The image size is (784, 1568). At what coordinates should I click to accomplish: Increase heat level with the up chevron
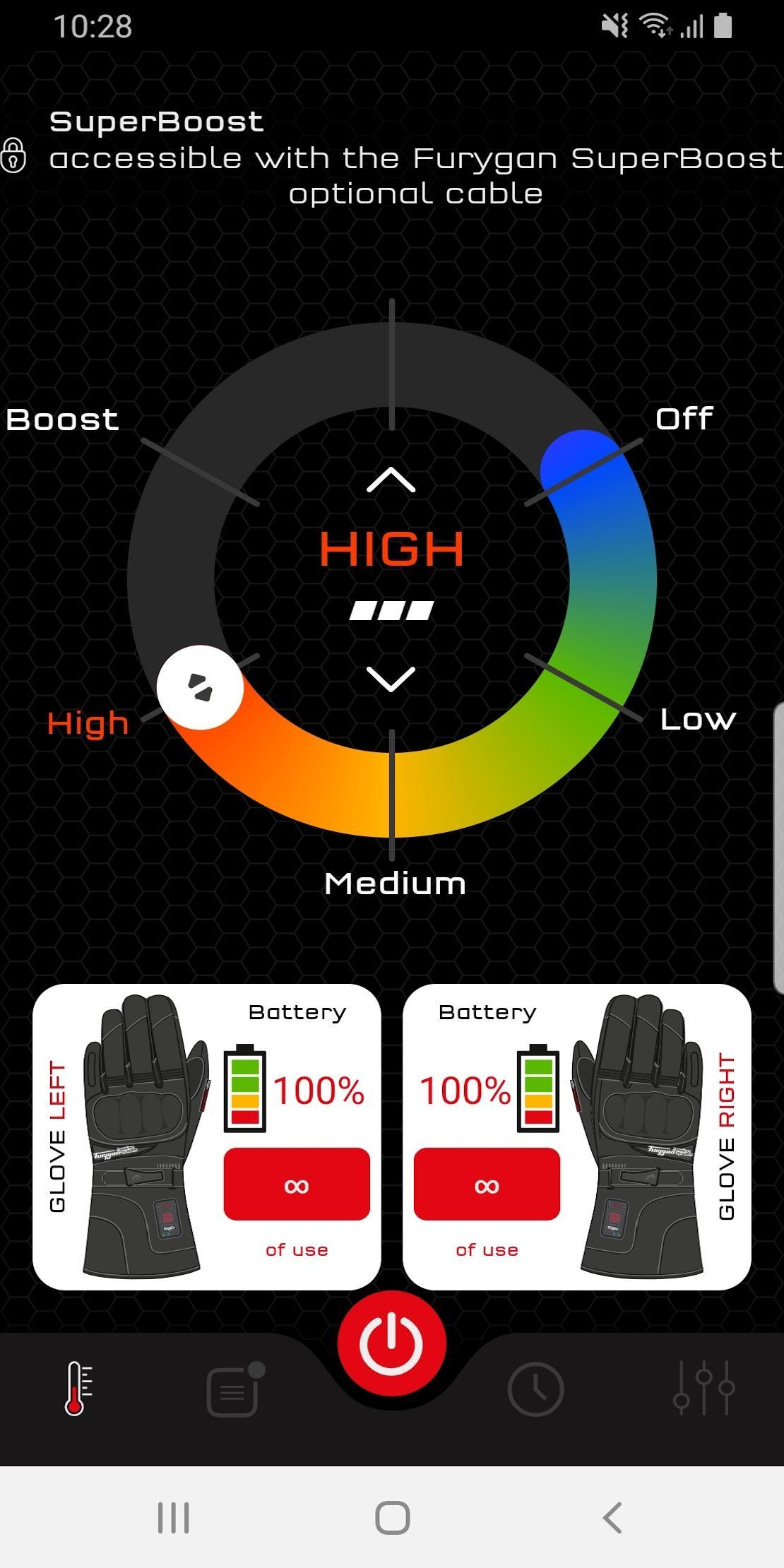click(391, 480)
